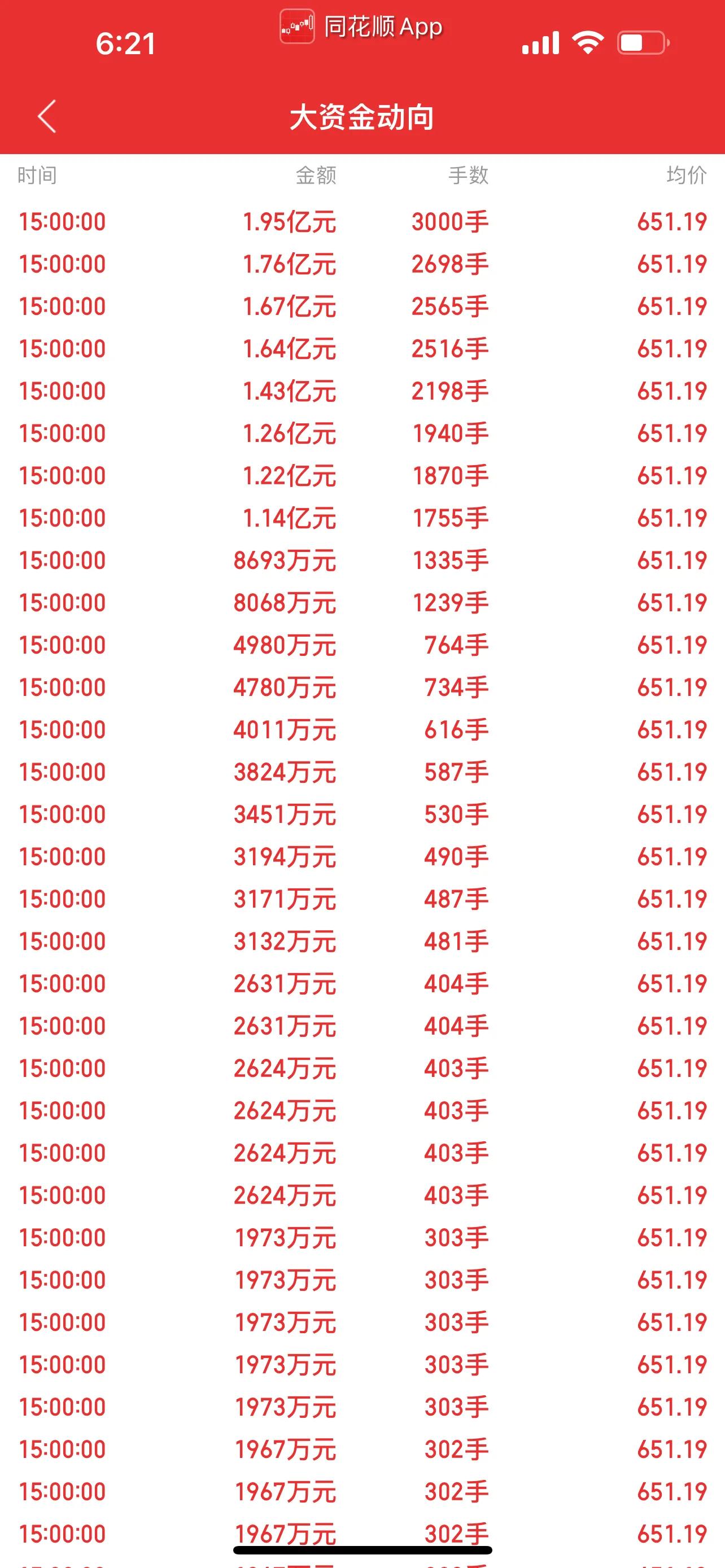Screen dimensions: 725x1568
Task: Go back from 大资金动向 page
Action: (47, 116)
